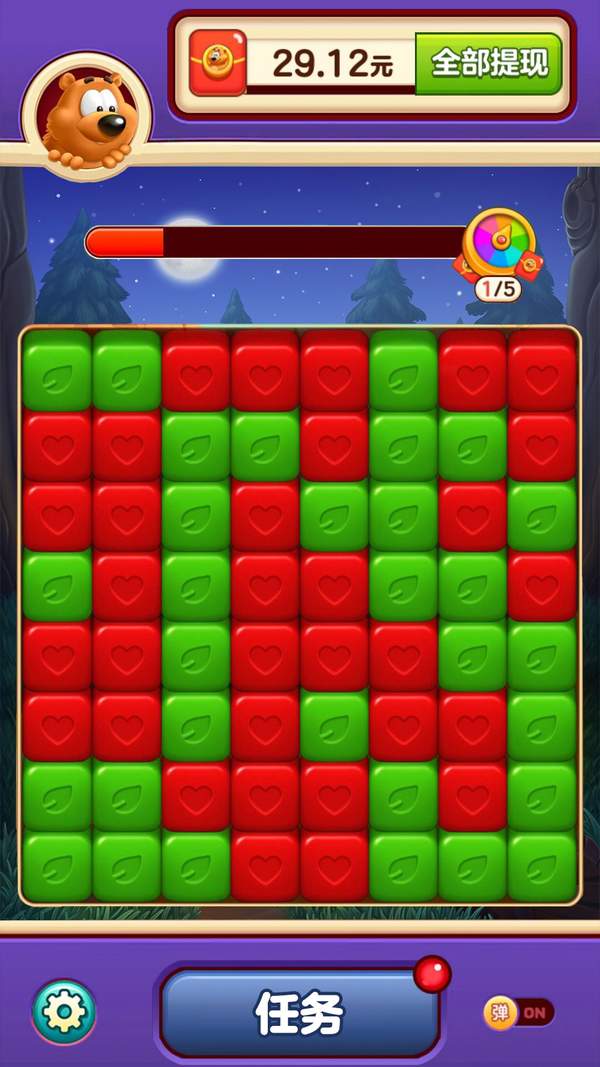Screen dimensions: 600x1067
Task: Open the 任务 tasks button
Action: point(300,1013)
